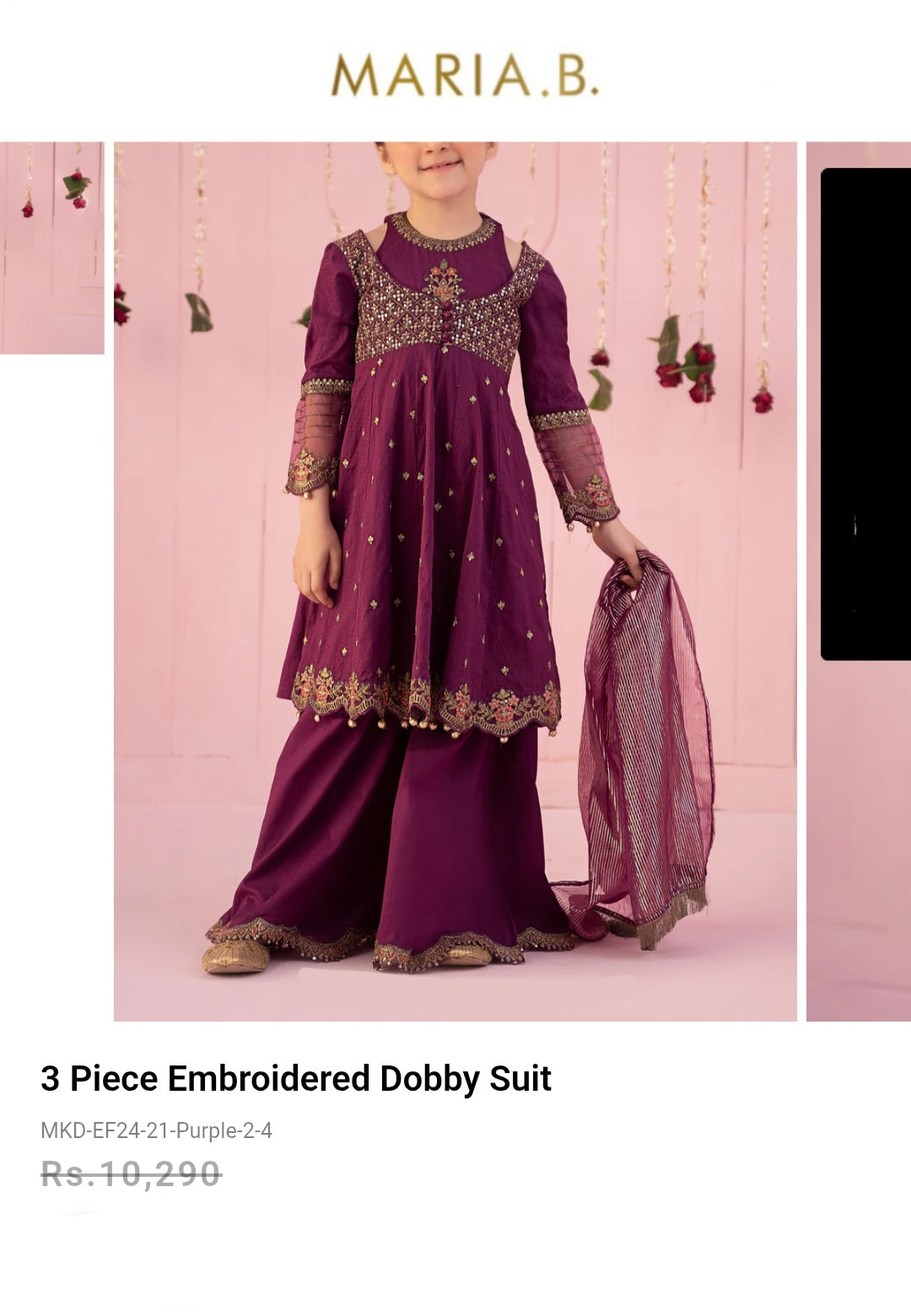Open the purple dobby suit product photo
The image size is (911, 1316).
point(455,580)
